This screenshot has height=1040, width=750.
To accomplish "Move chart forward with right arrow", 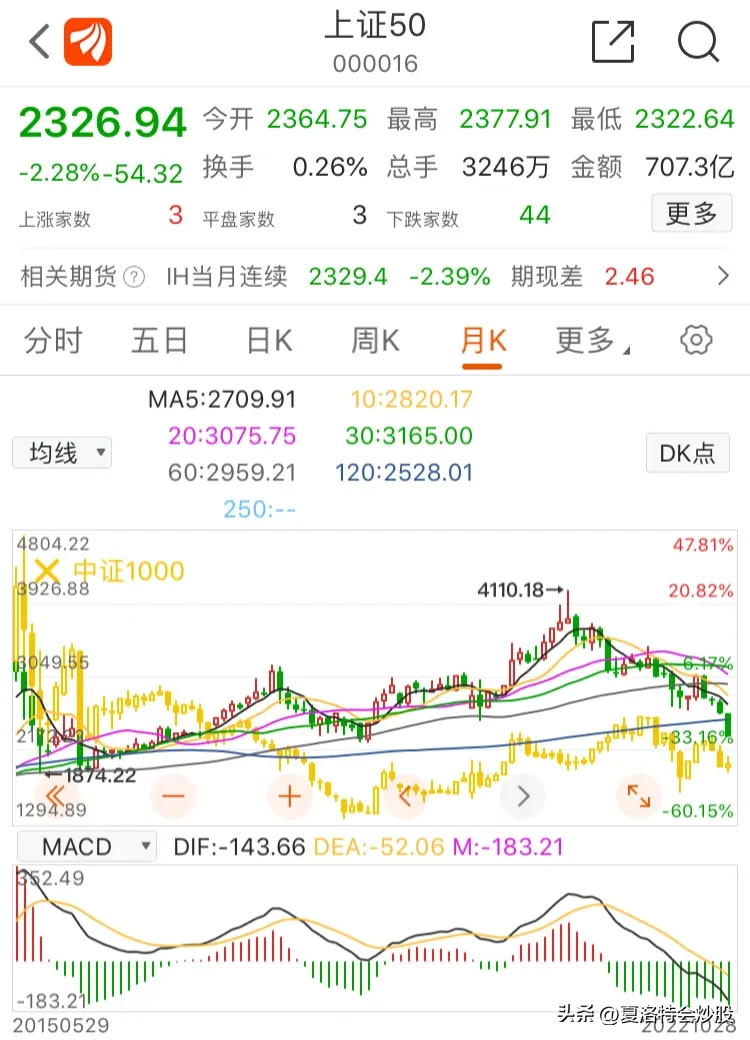I will [x=522, y=796].
